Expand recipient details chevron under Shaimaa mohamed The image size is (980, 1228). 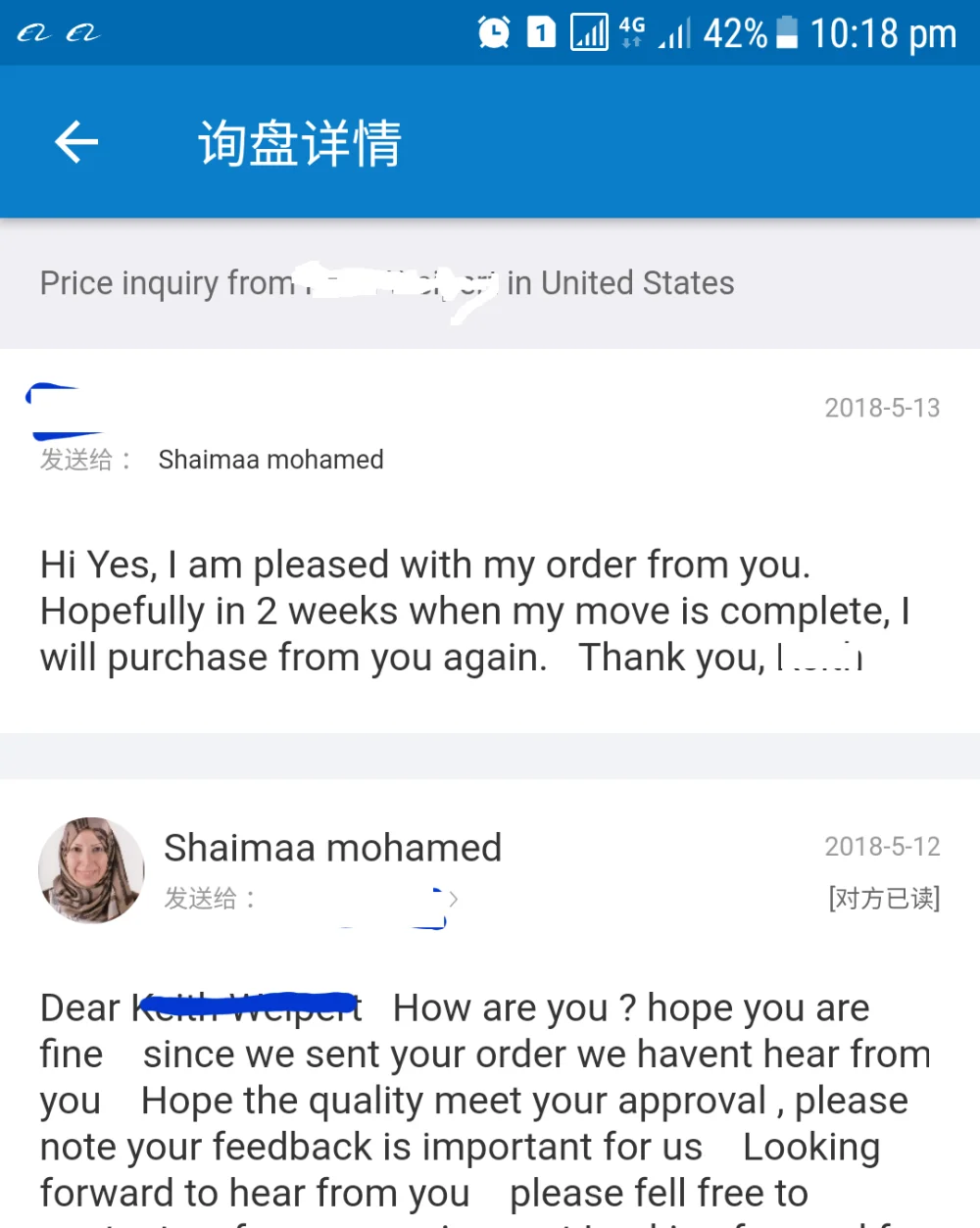pos(453,898)
